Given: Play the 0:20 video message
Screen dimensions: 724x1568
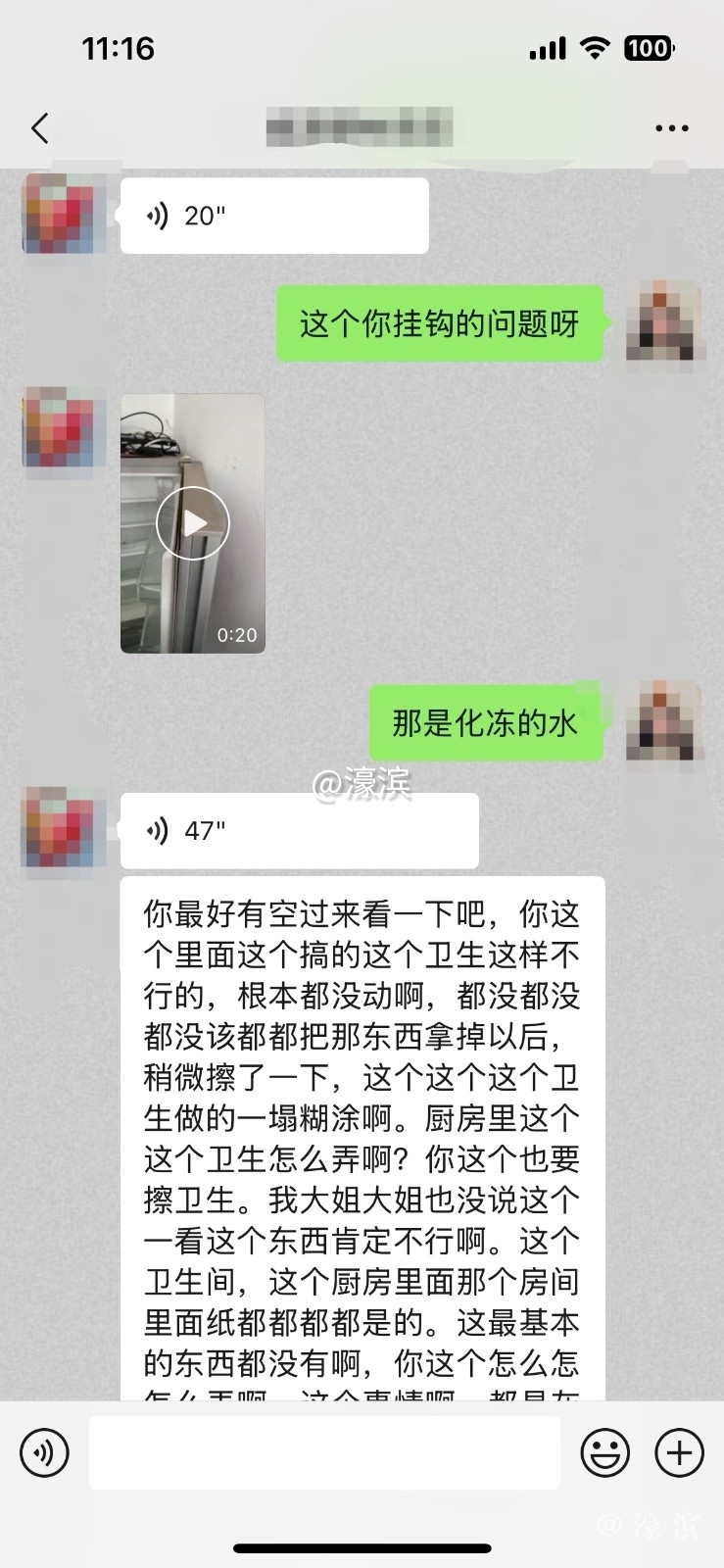Looking at the screenshot, I should click(193, 523).
